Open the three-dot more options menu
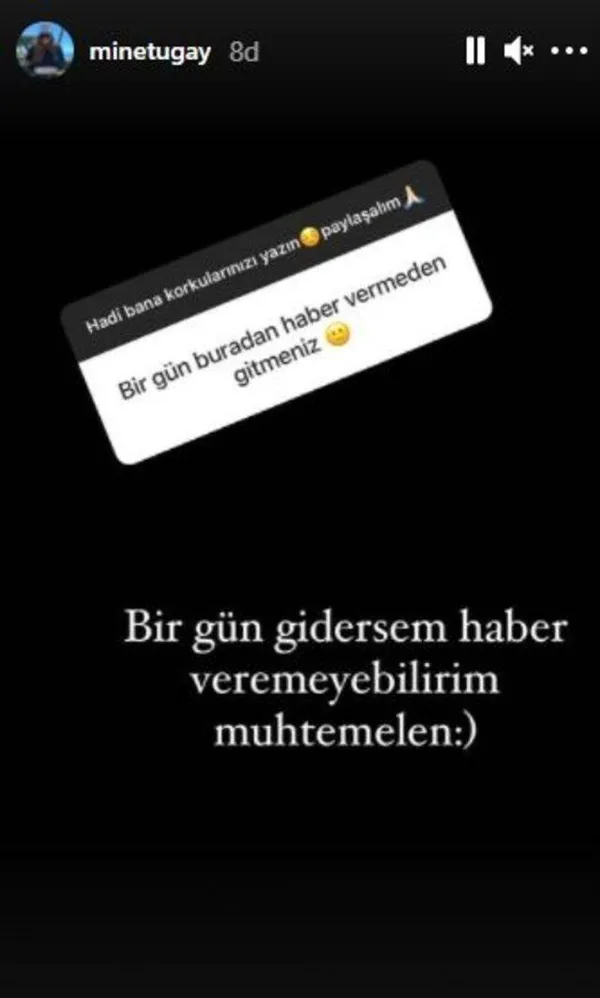 [570, 51]
